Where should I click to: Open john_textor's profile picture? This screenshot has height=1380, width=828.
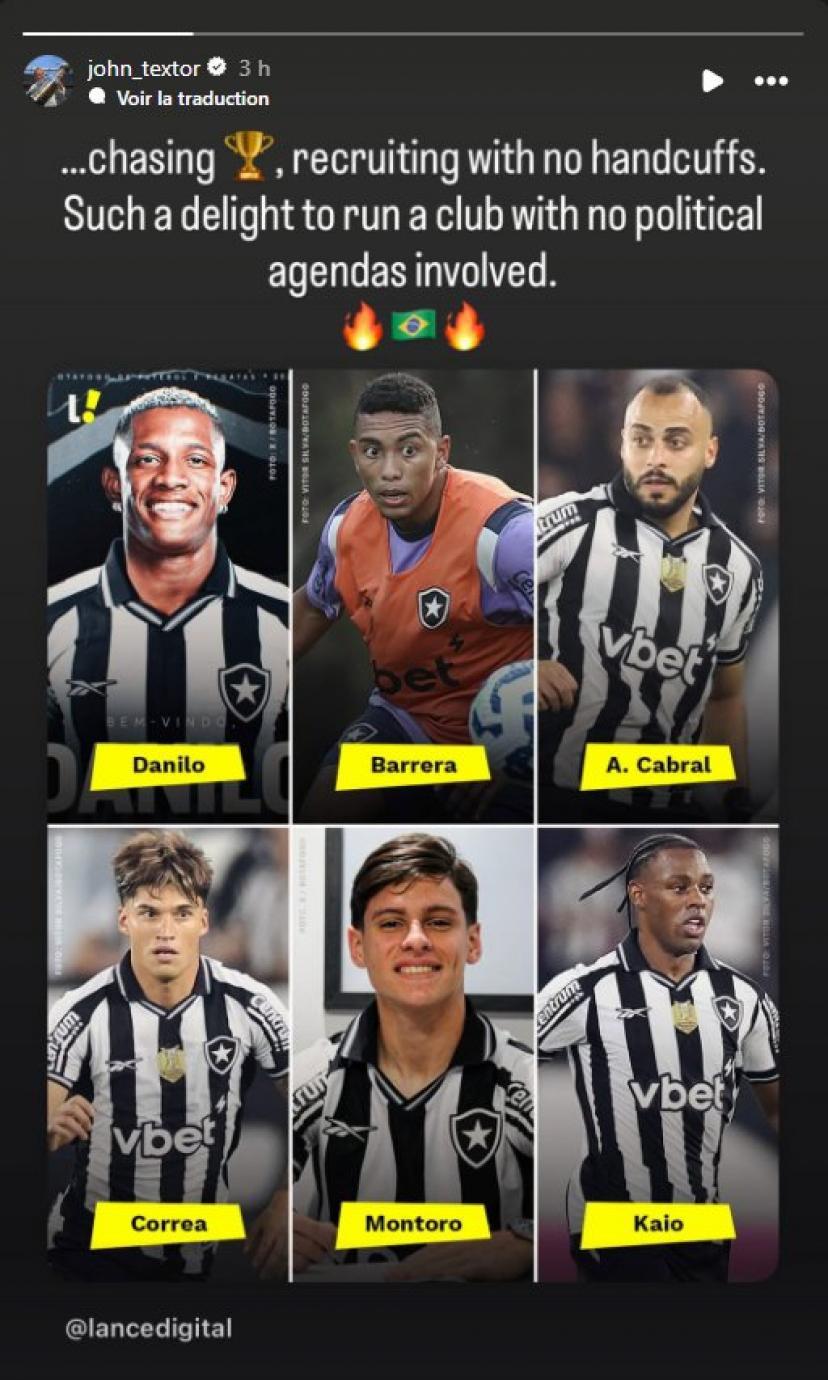coord(48,81)
